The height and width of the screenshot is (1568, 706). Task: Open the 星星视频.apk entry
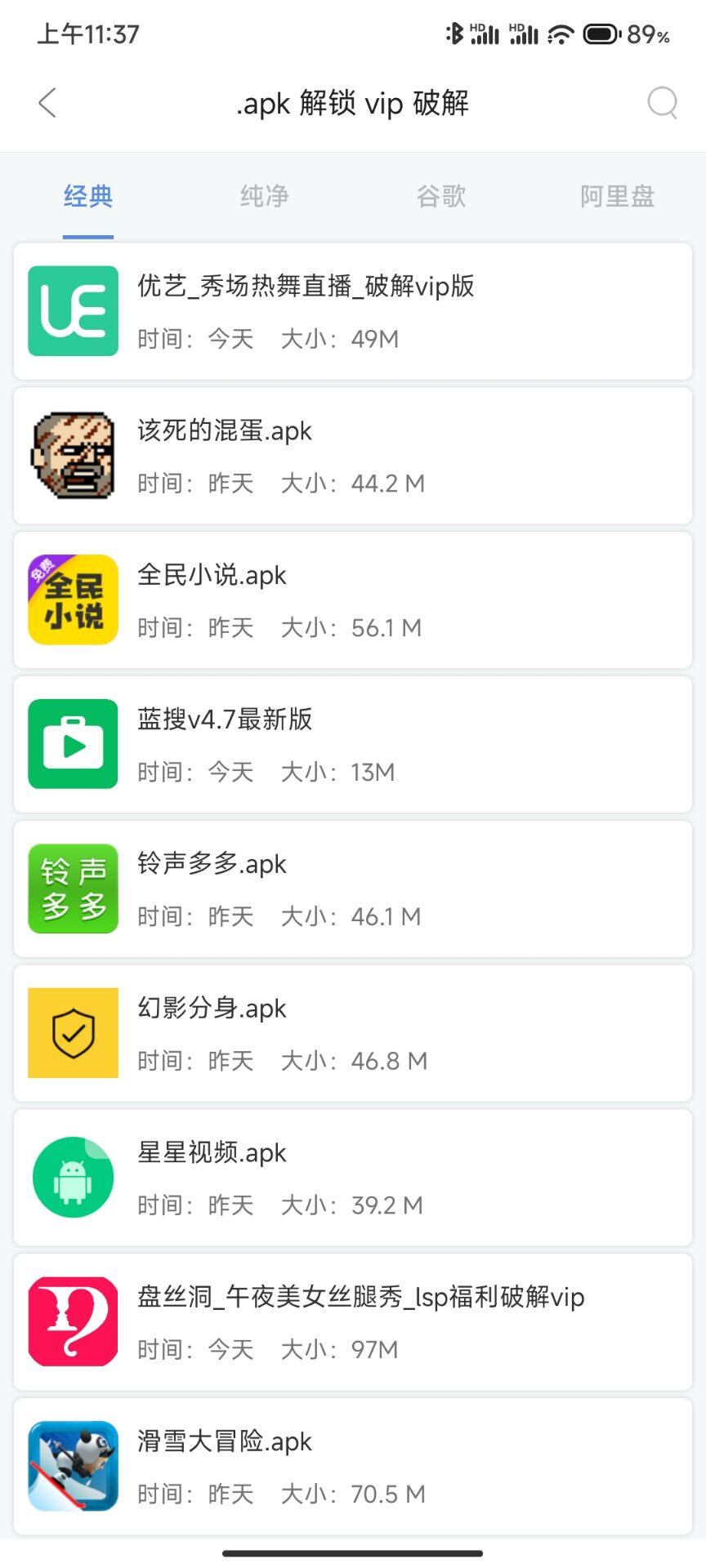tap(353, 1178)
